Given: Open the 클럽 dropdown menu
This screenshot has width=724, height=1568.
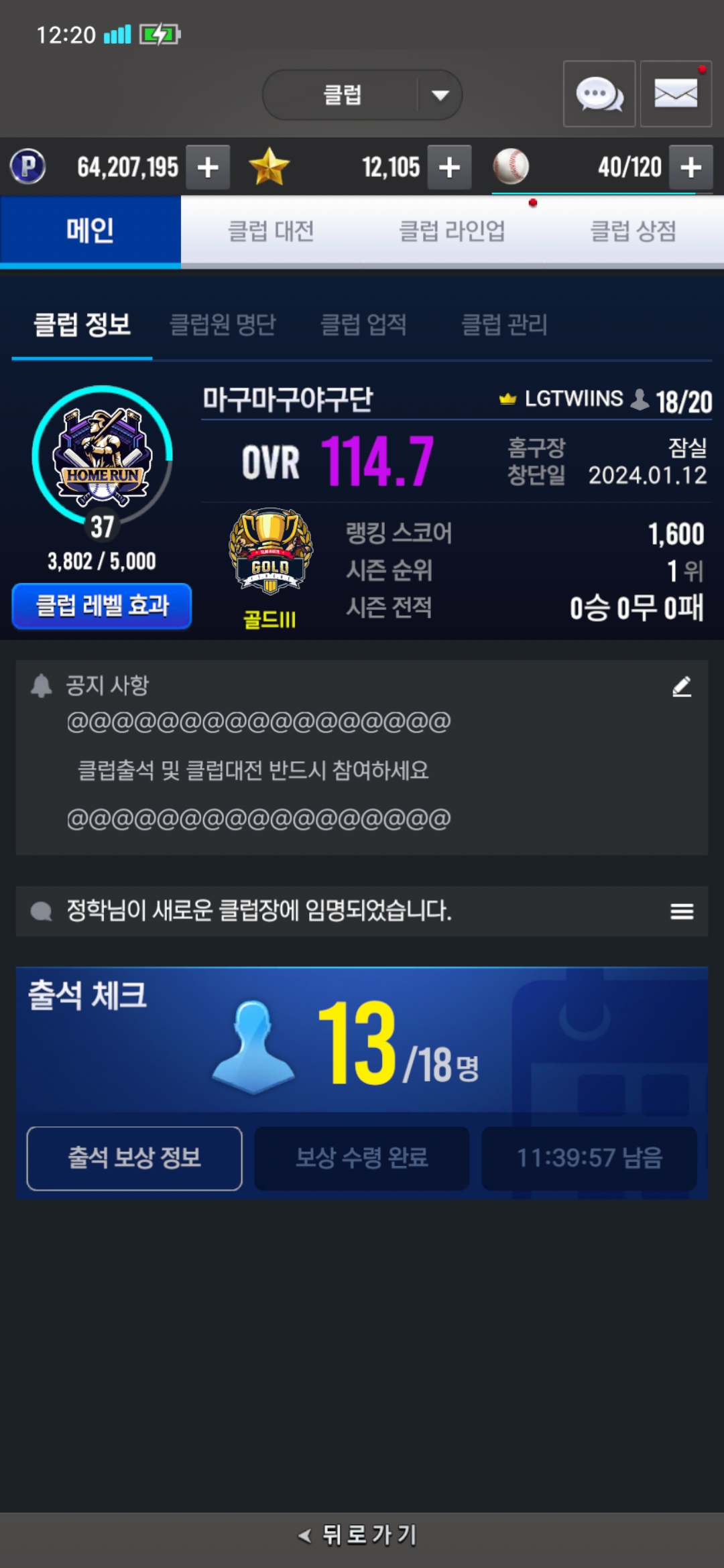Looking at the screenshot, I should (362, 95).
